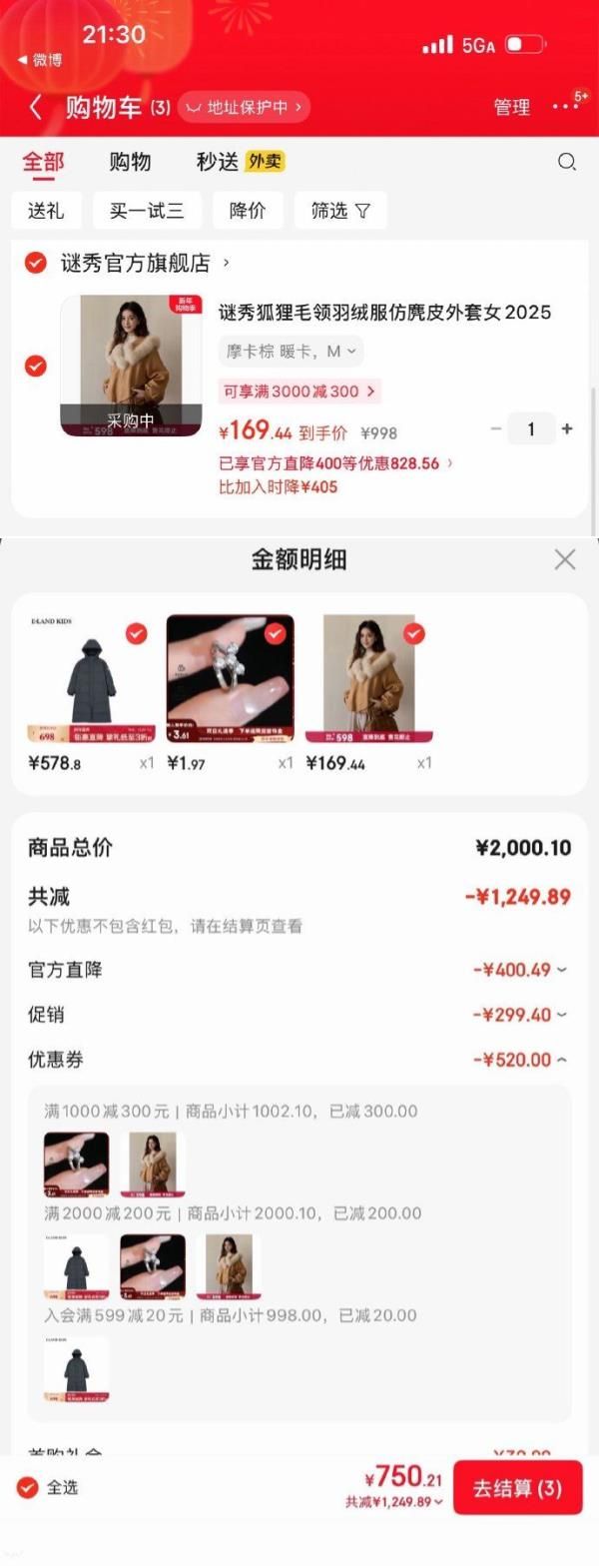Increase the jacket quantity with plus

pos(567,428)
